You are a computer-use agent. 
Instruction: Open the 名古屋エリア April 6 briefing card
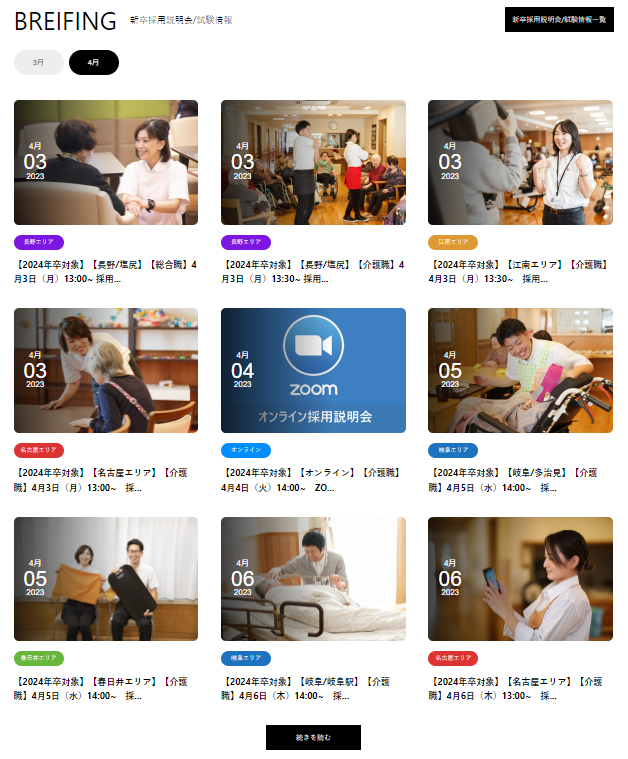pyautogui.click(x=520, y=579)
